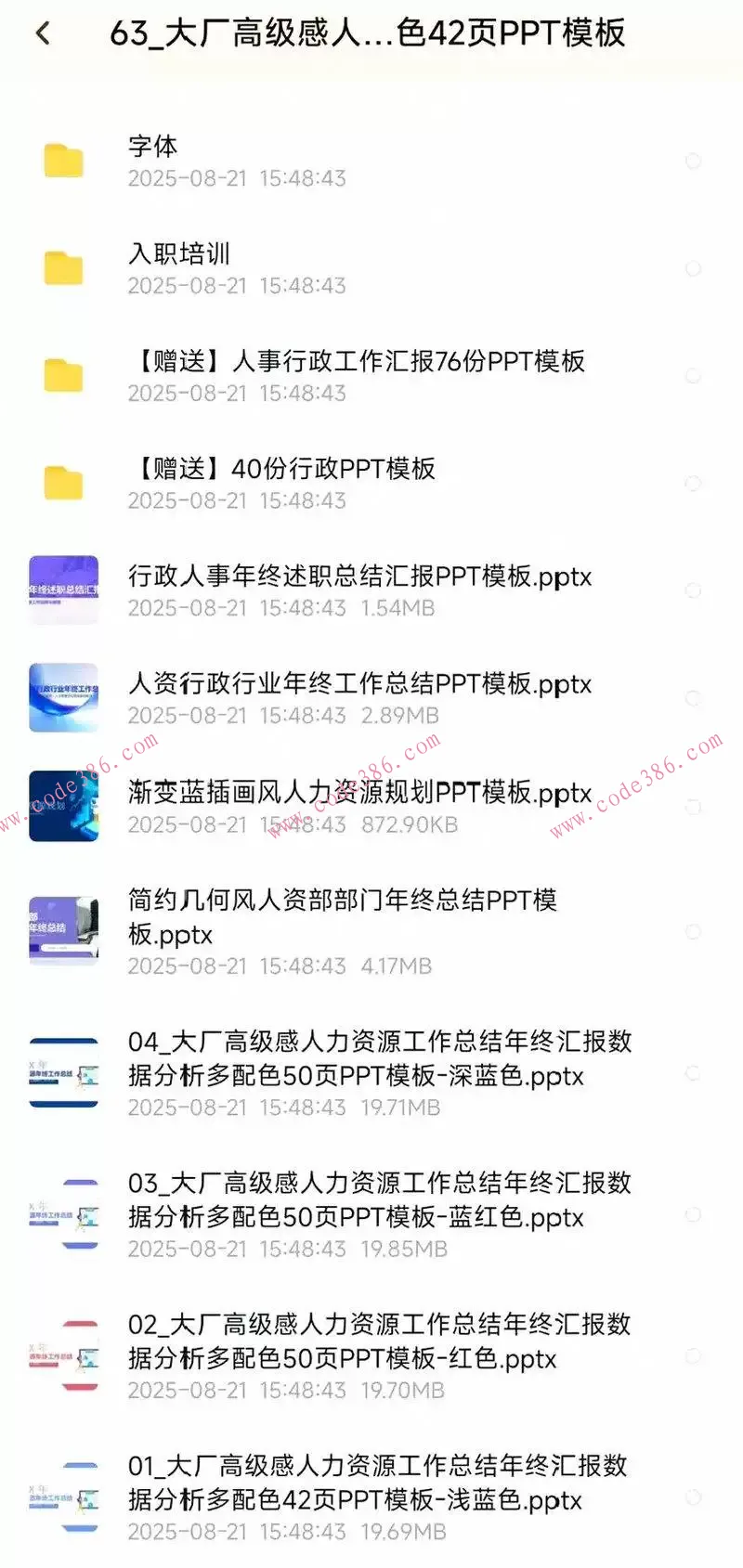The image size is (743, 1568).
Task: Open 简约几何风人资部部门年终总结PPT模板.pptx
Action: [344, 917]
